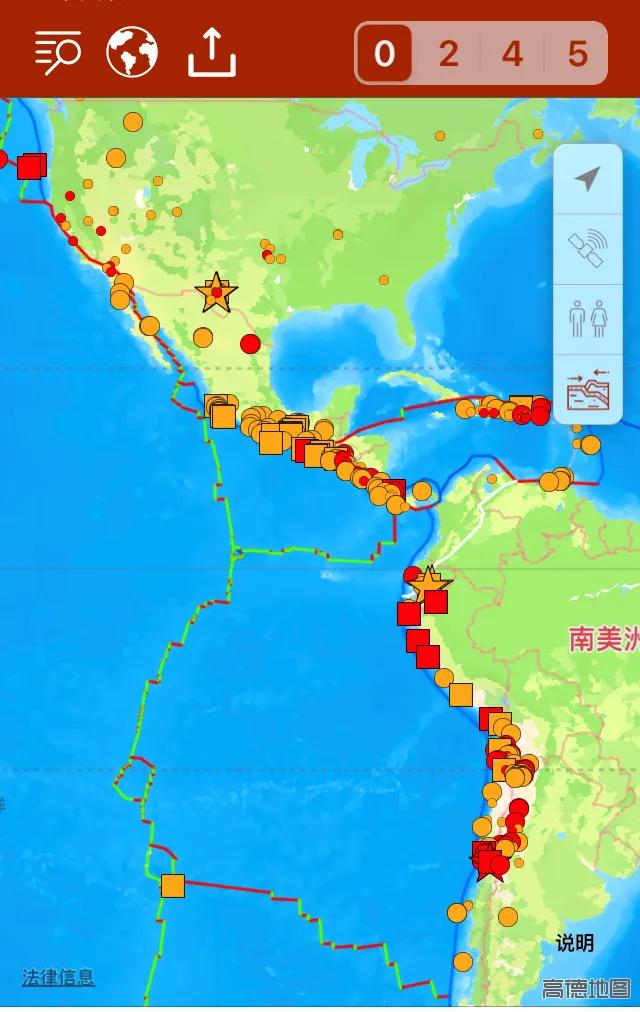Screen dimensions: 640x1012
Task: Select magnitude filter 2
Action: 448,53
